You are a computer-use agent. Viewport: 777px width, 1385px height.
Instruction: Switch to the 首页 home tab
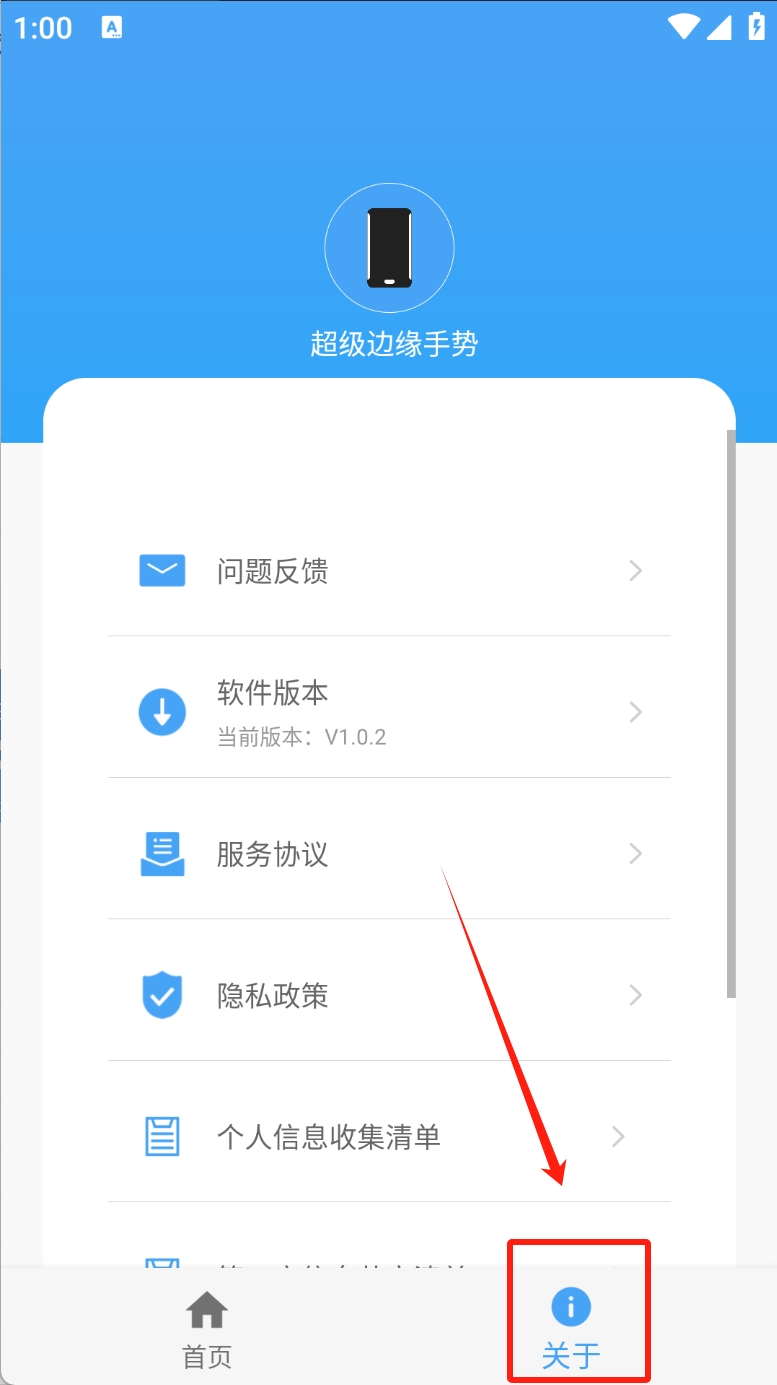(x=207, y=1328)
